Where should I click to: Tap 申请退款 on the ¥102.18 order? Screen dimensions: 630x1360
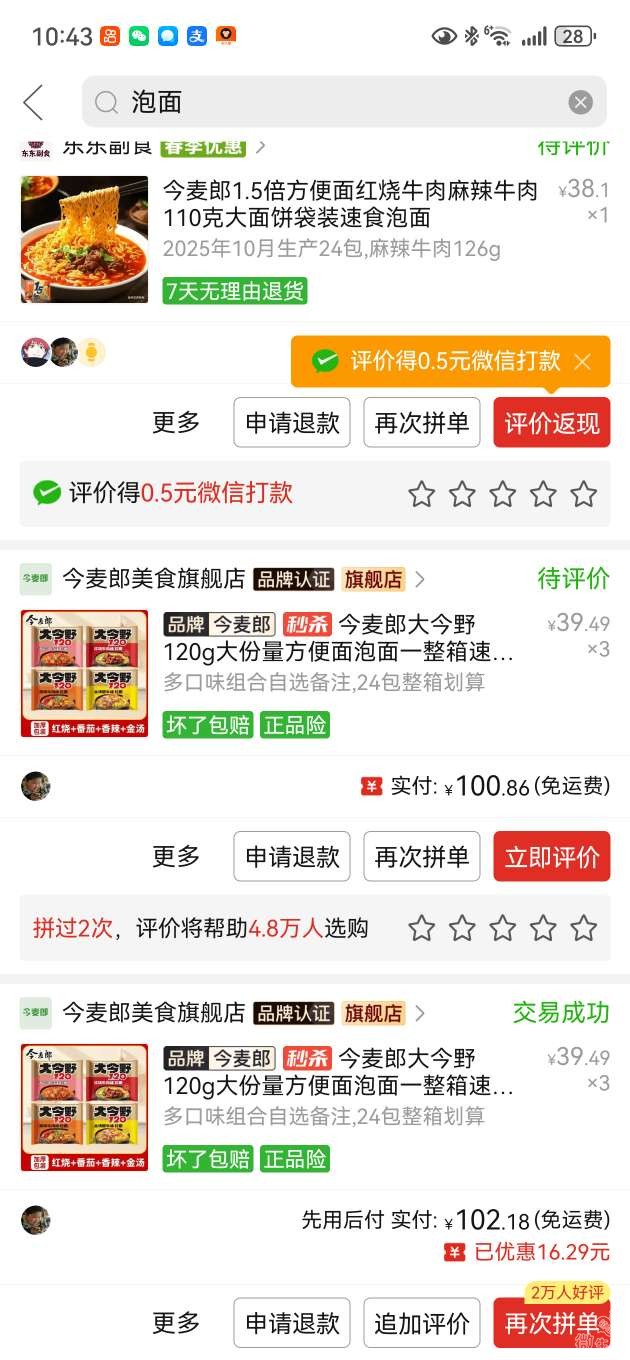292,1323
